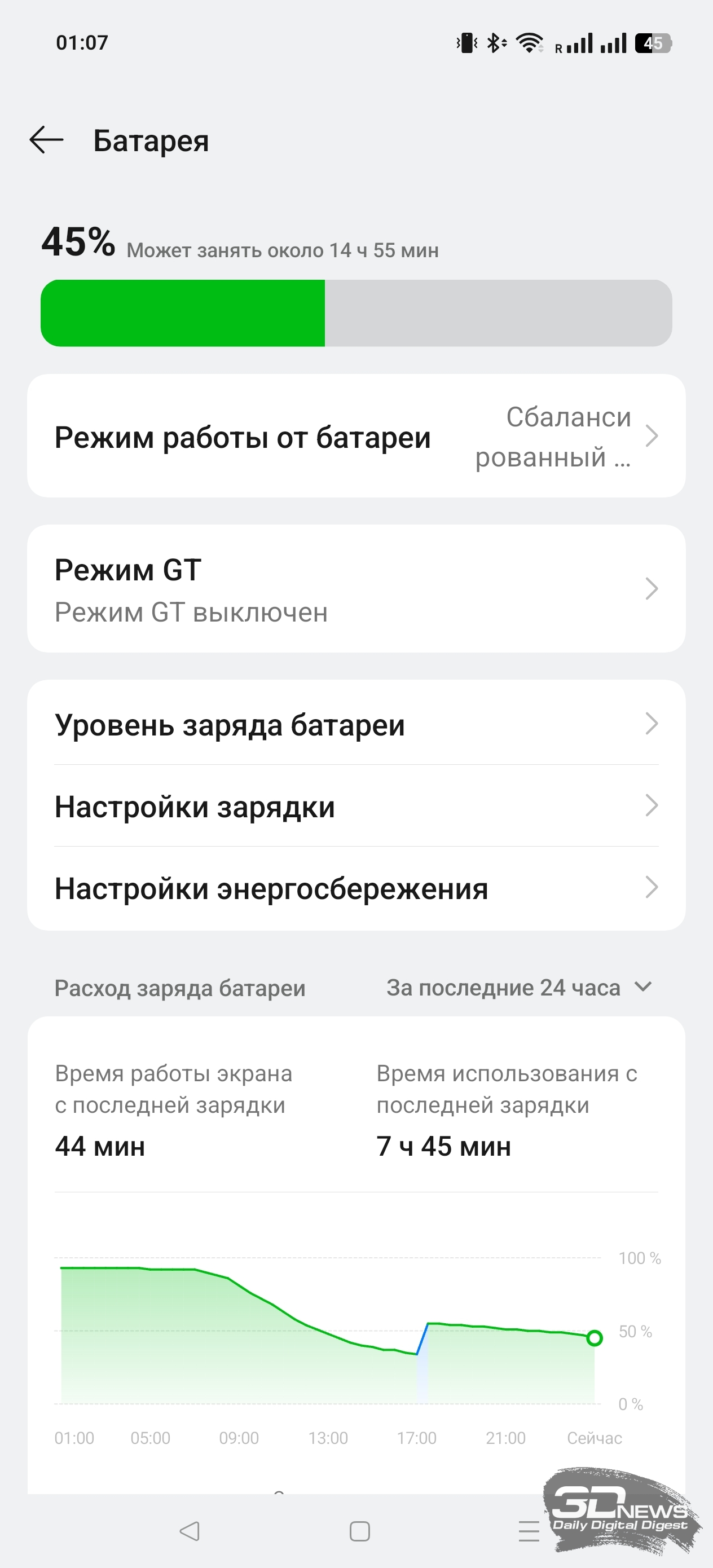
Task: Tap the system back navigation button
Action: (x=190, y=1530)
